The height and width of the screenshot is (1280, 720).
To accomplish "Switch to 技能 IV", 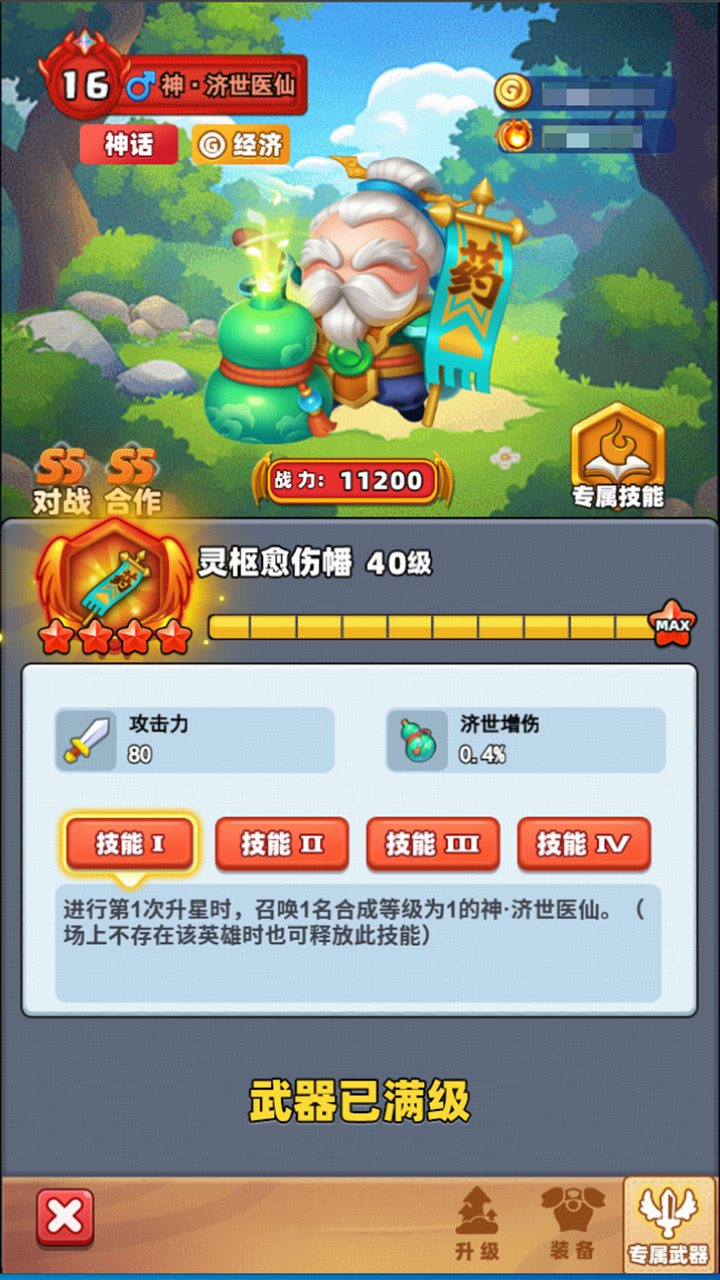I will pos(584,845).
